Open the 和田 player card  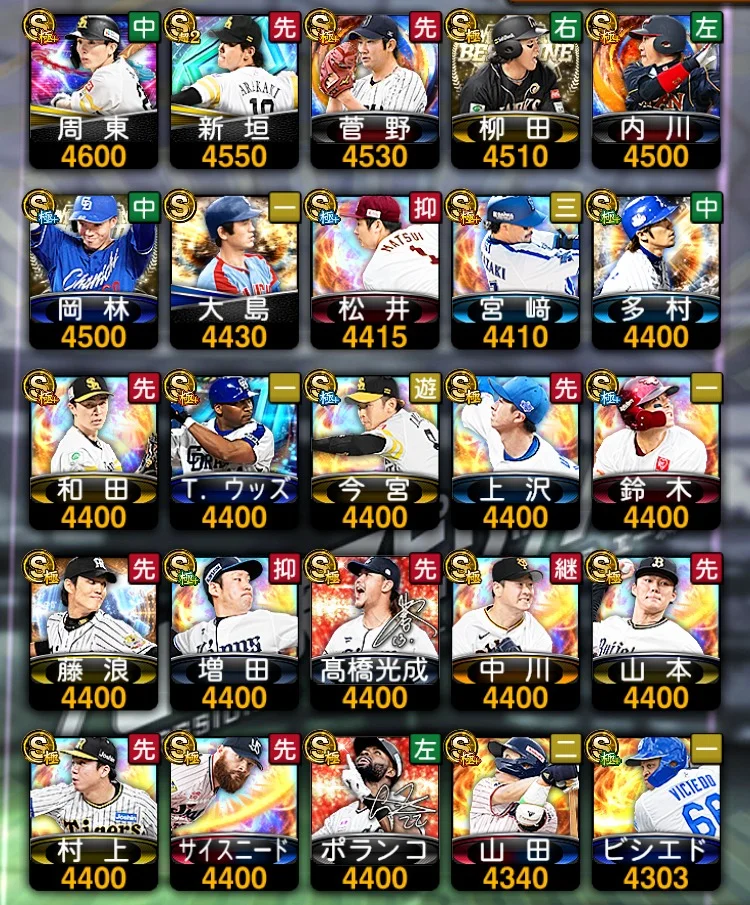coord(94,450)
